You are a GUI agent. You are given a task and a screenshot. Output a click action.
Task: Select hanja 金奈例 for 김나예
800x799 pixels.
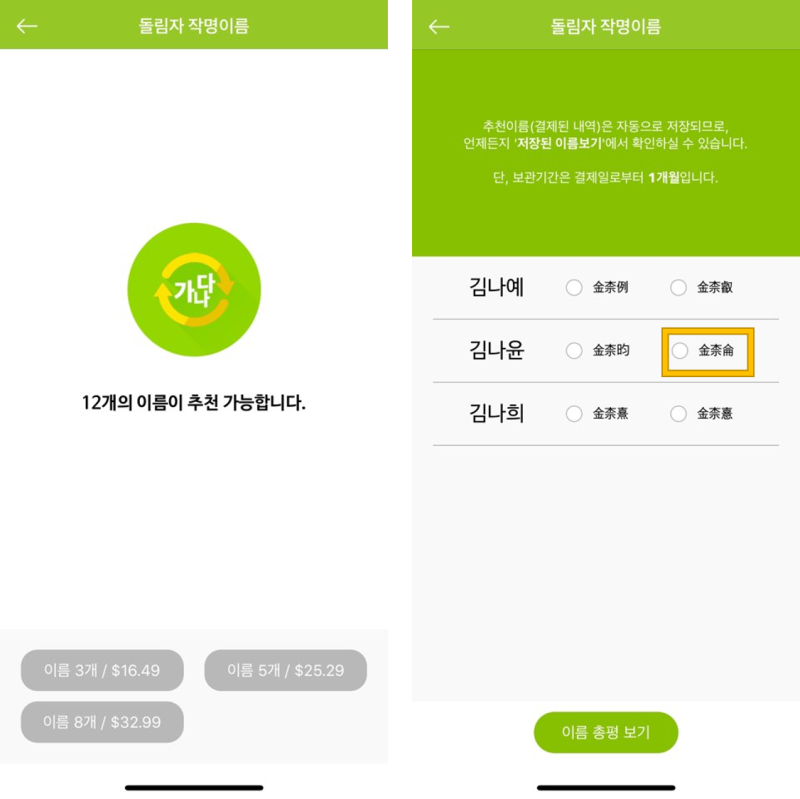(574, 288)
